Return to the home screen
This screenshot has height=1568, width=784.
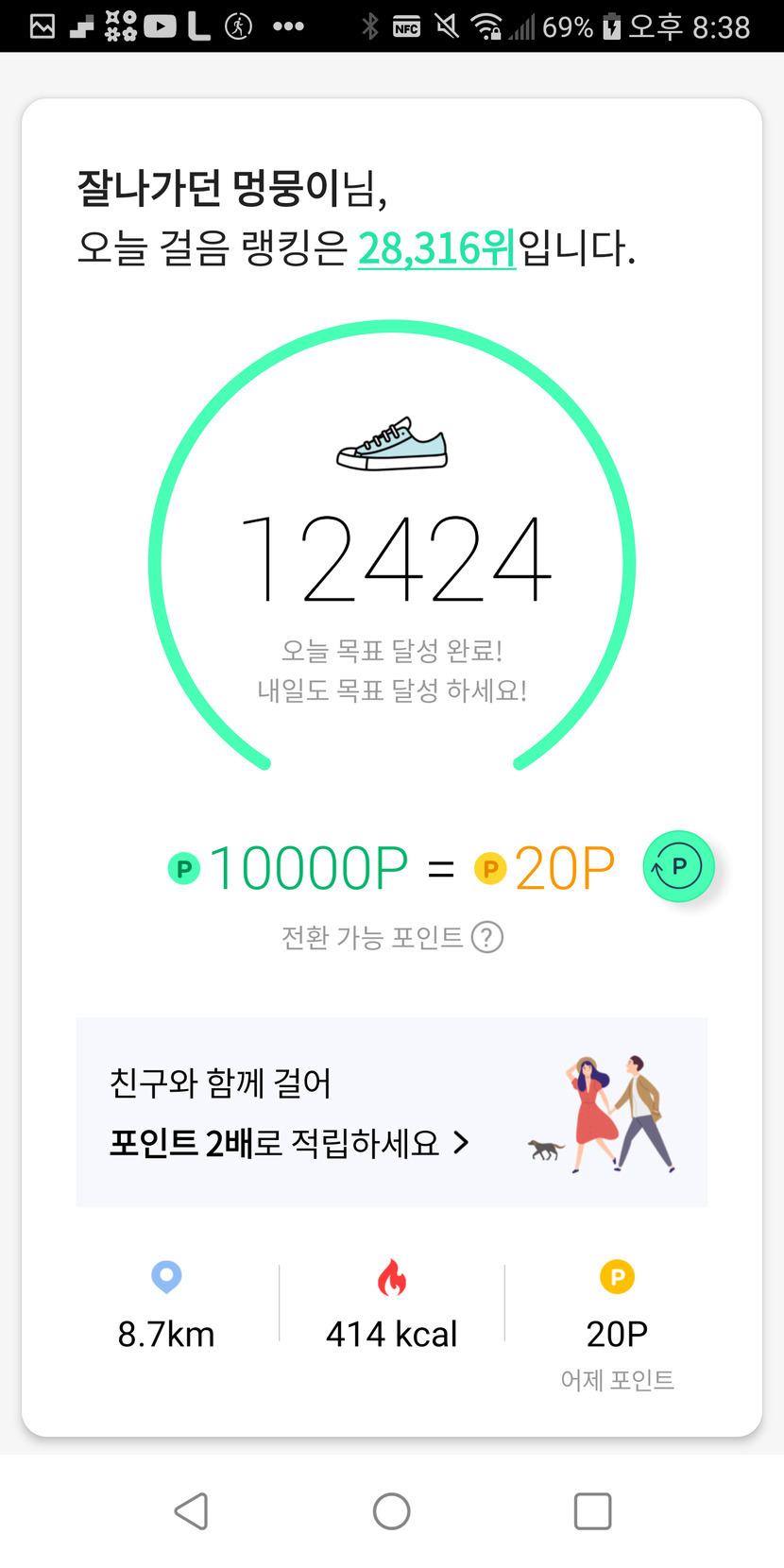coord(391,1511)
